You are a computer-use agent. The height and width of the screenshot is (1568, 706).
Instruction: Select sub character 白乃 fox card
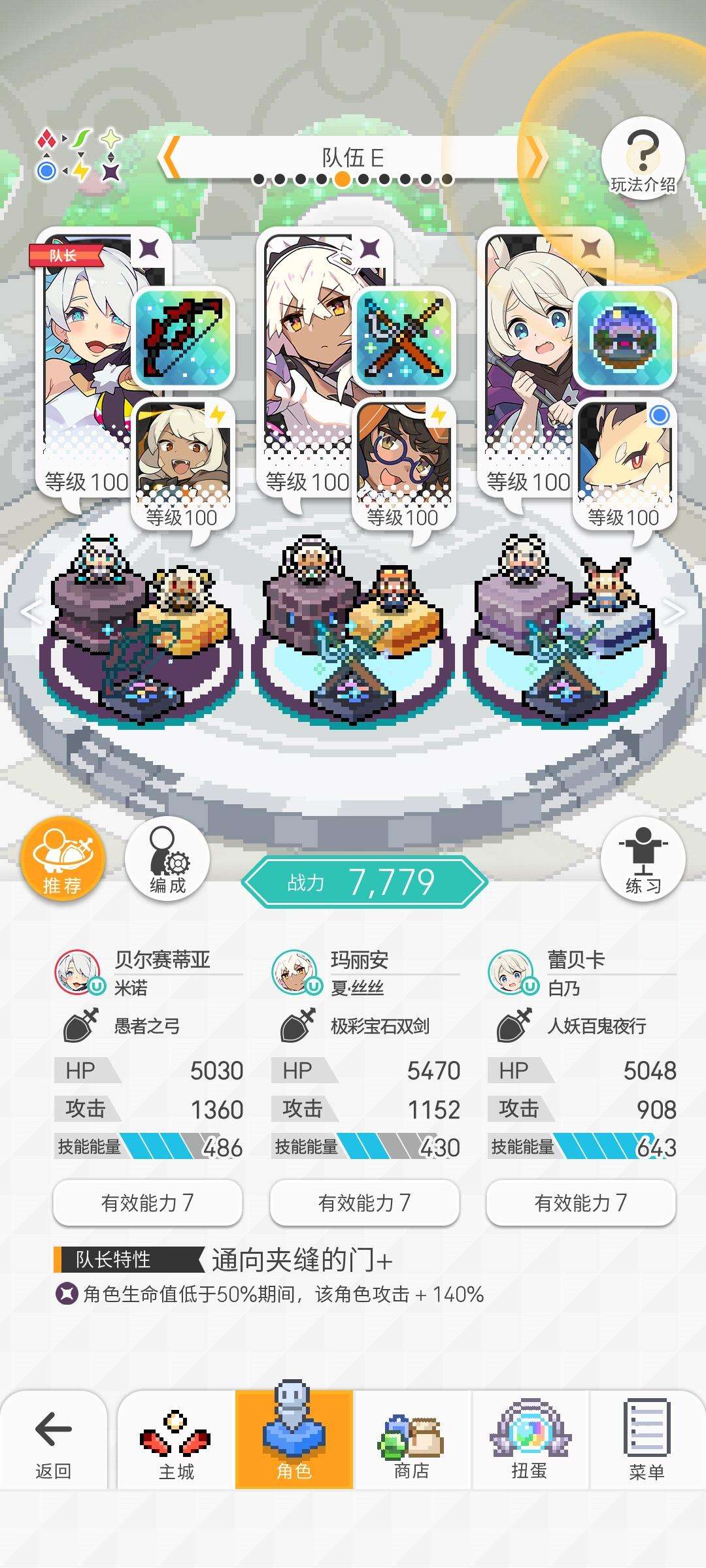(625, 457)
